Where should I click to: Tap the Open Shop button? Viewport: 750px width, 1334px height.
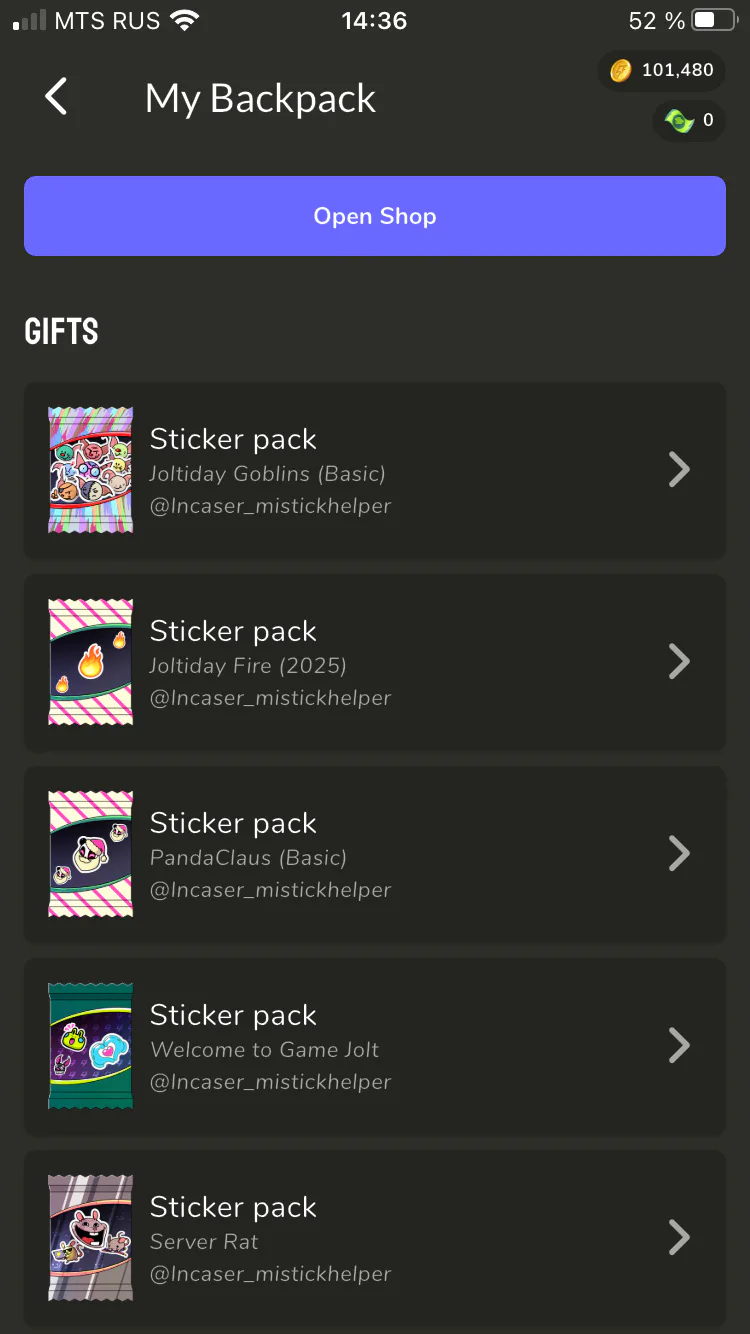(x=375, y=216)
